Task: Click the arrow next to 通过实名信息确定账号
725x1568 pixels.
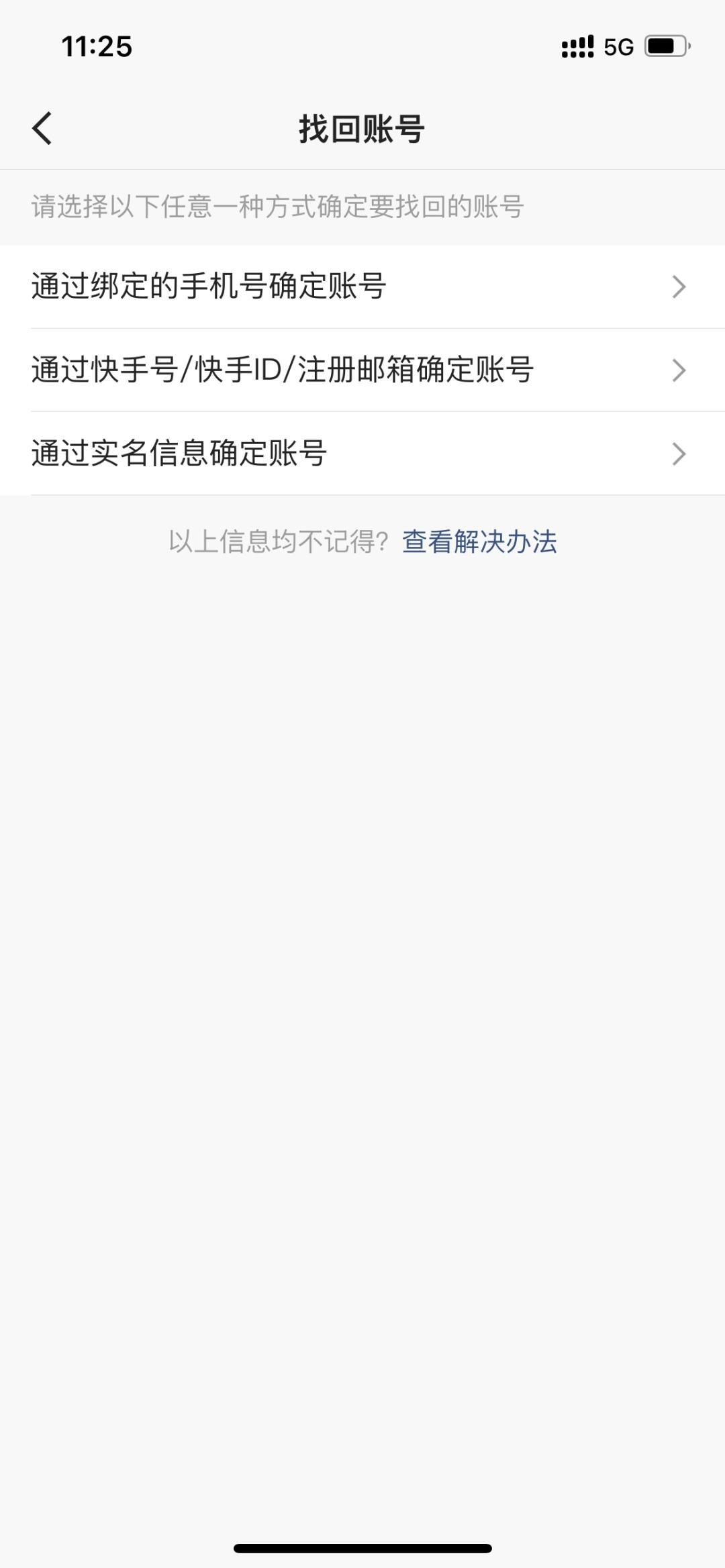Action: [x=678, y=454]
